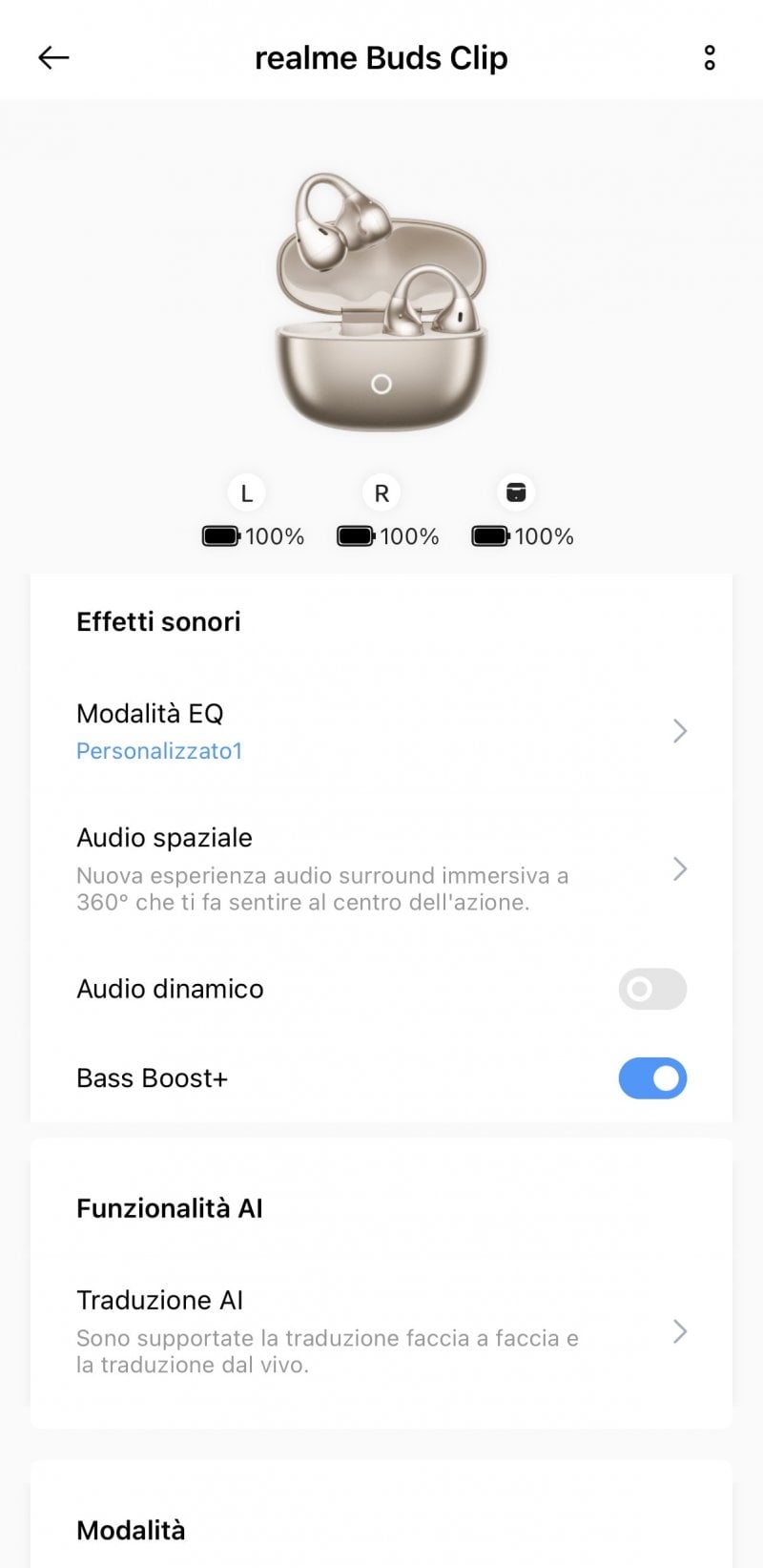Select the charging case icon

pos(516,491)
